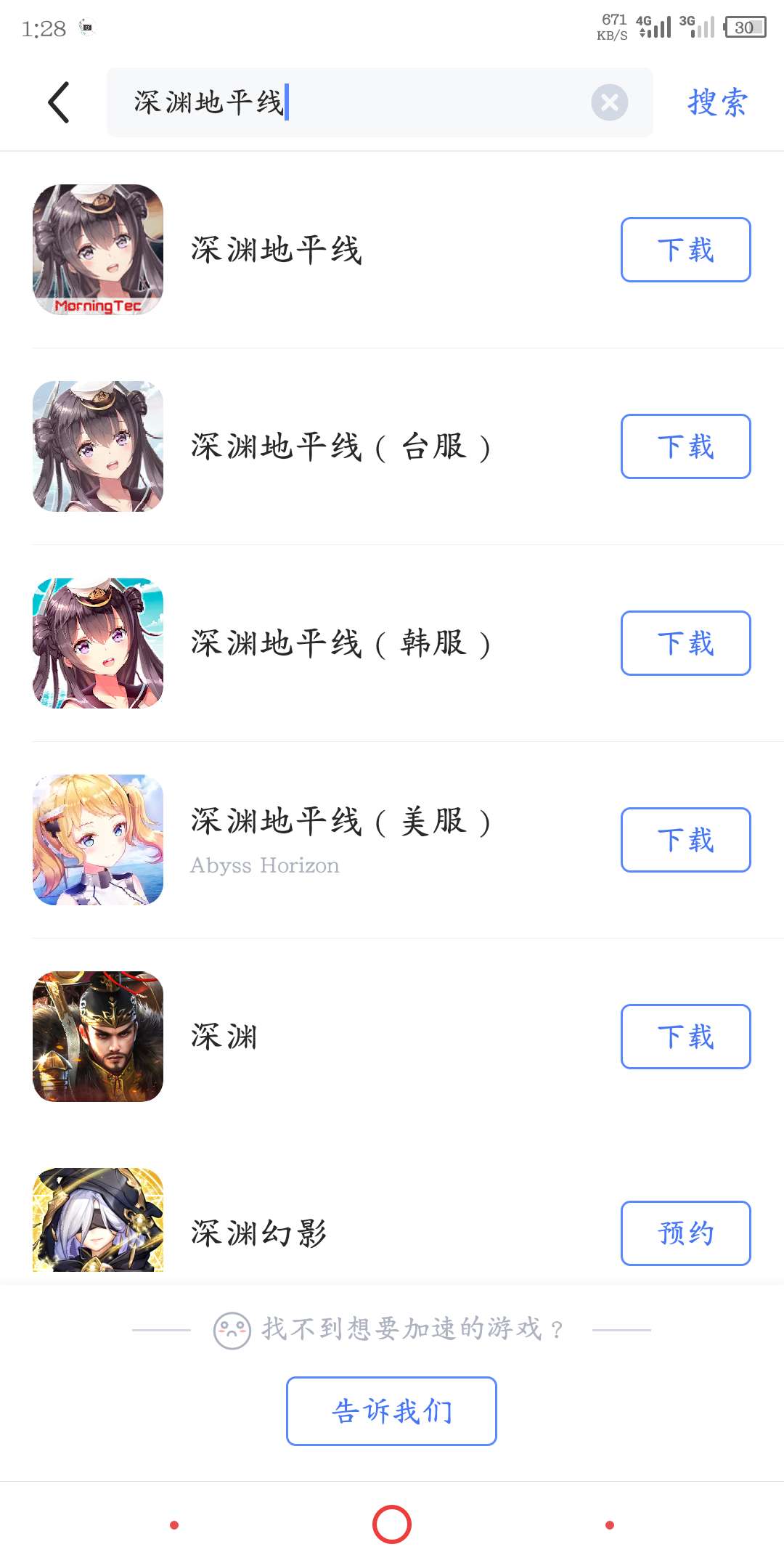Viewport: 784px width, 1568px height.
Task: Download the first 深渊地平线 MorningTec game
Action: point(685,250)
